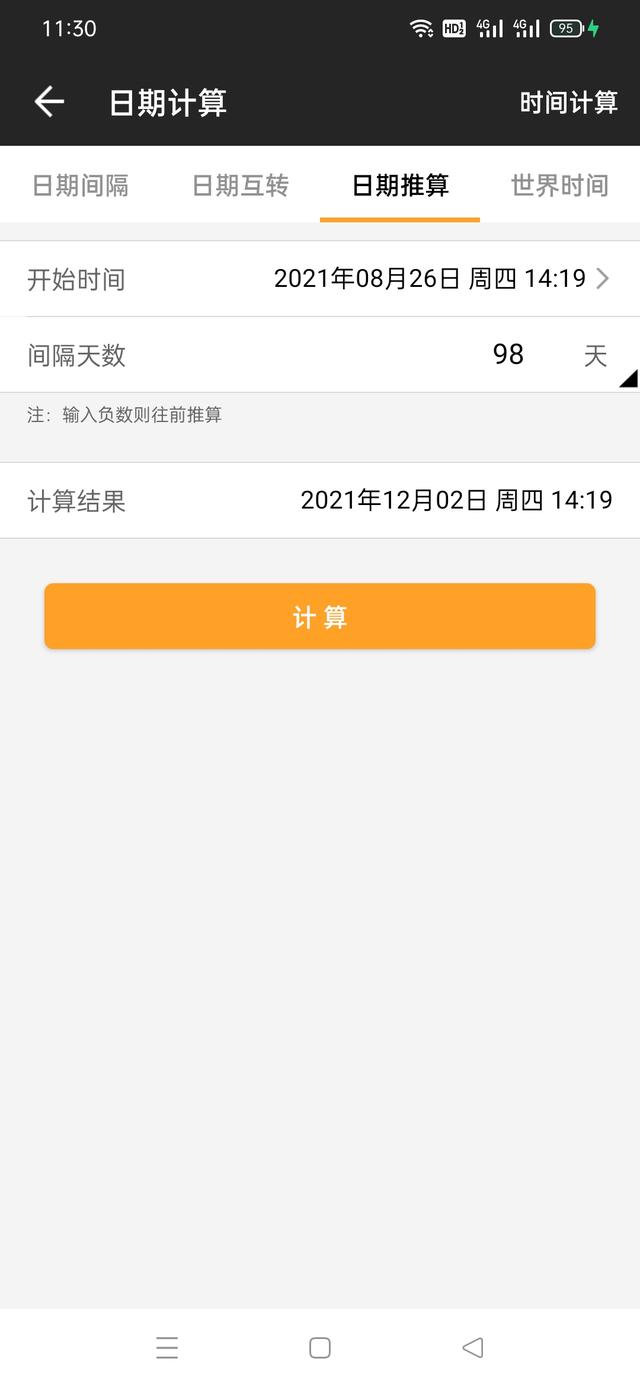This screenshot has height=1387, width=640.
Task: Open 时间计算 in the app bar
Action: (568, 102)
